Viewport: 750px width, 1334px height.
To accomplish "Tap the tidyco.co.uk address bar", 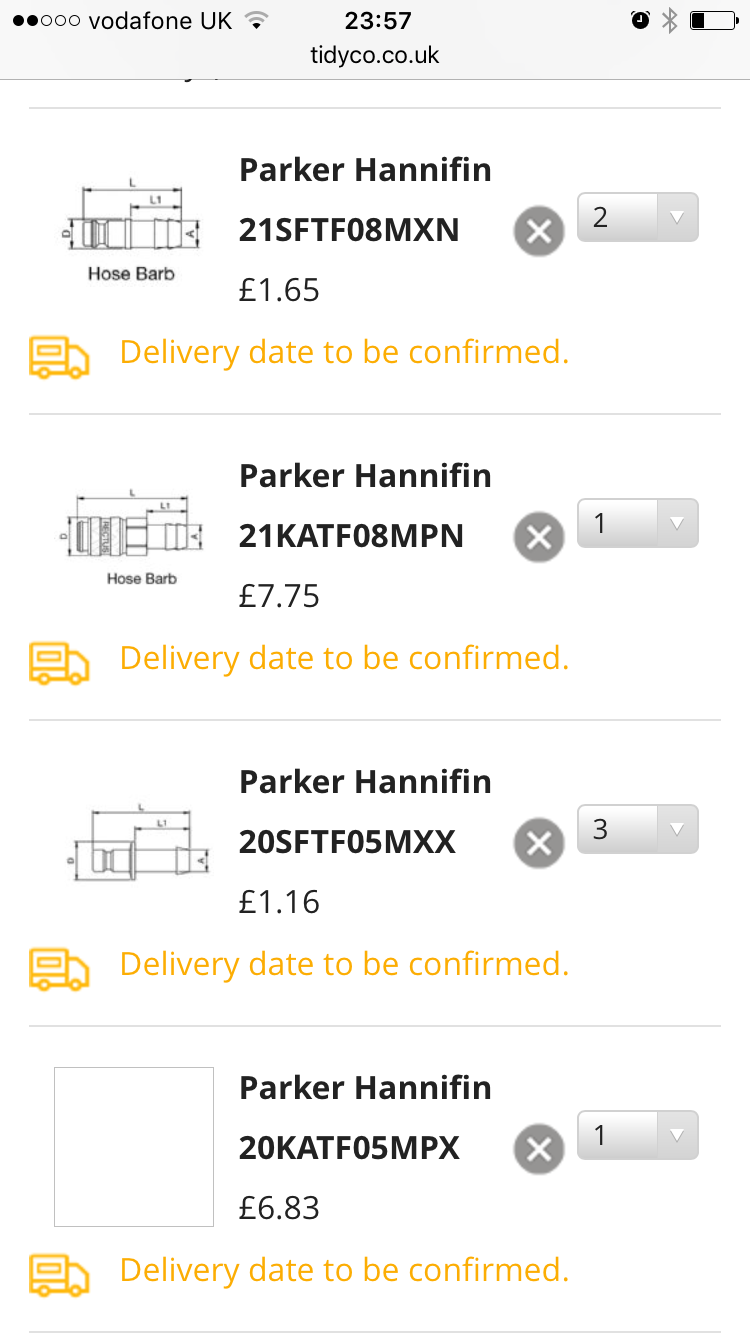I will pos(375,55).
